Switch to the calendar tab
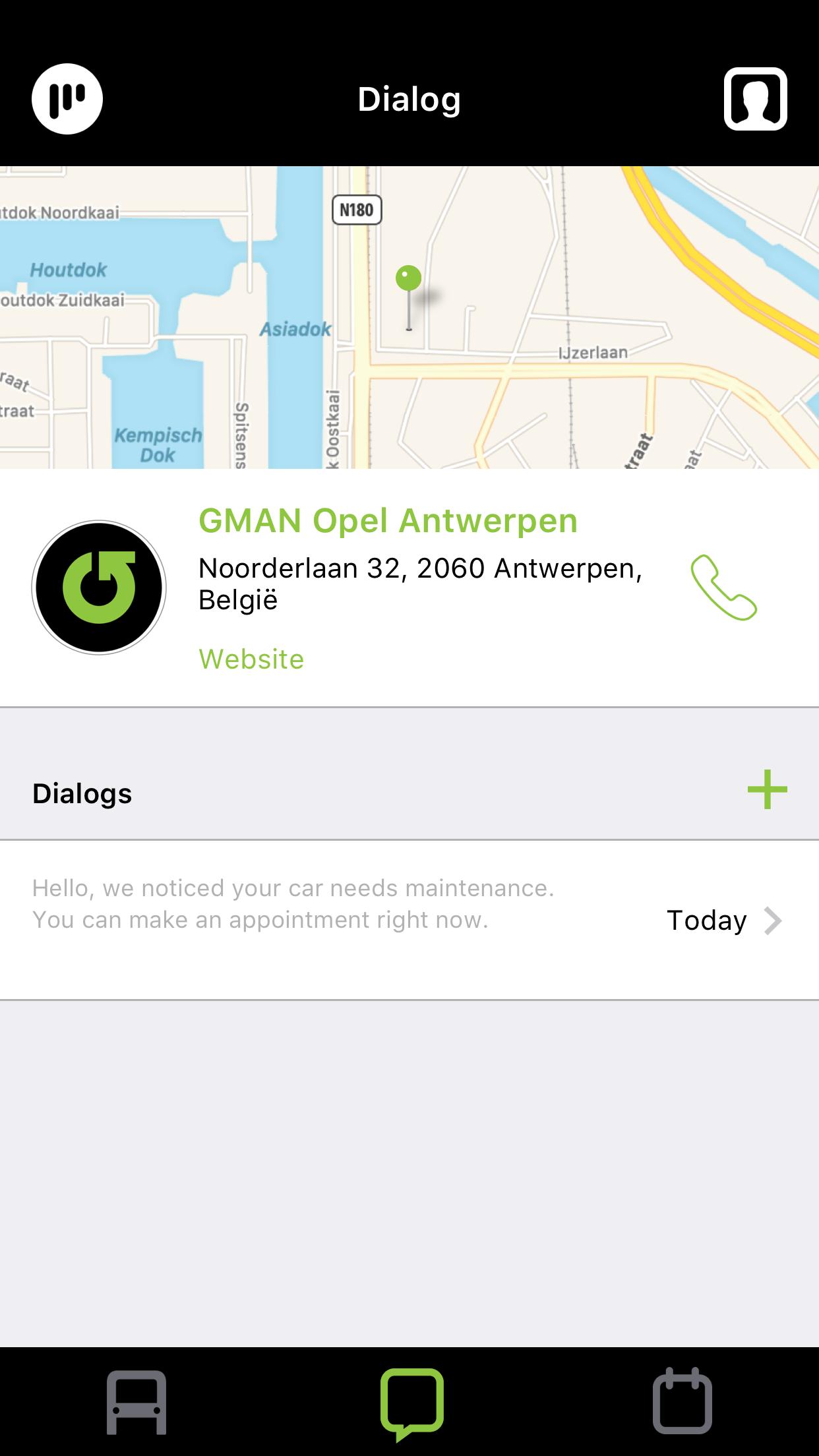This screenshot has width=819, height=1456. tap(682, 1402)
